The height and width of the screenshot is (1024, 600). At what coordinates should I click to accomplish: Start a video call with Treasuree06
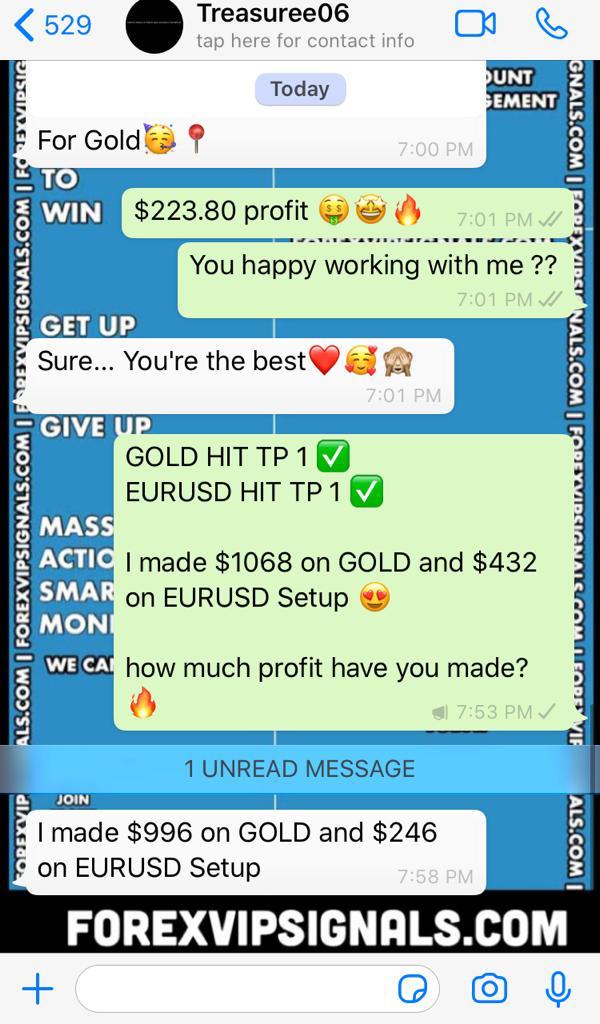pos(475,24)
